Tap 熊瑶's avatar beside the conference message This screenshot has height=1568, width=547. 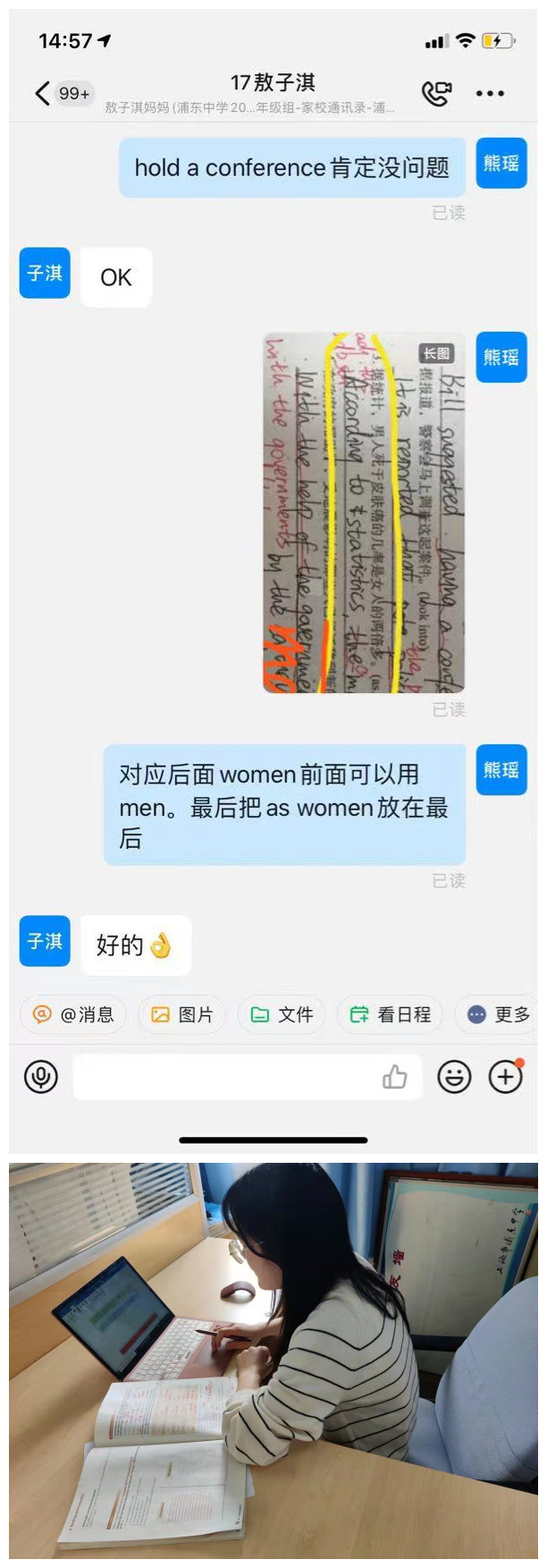click(x=501, y=163)
